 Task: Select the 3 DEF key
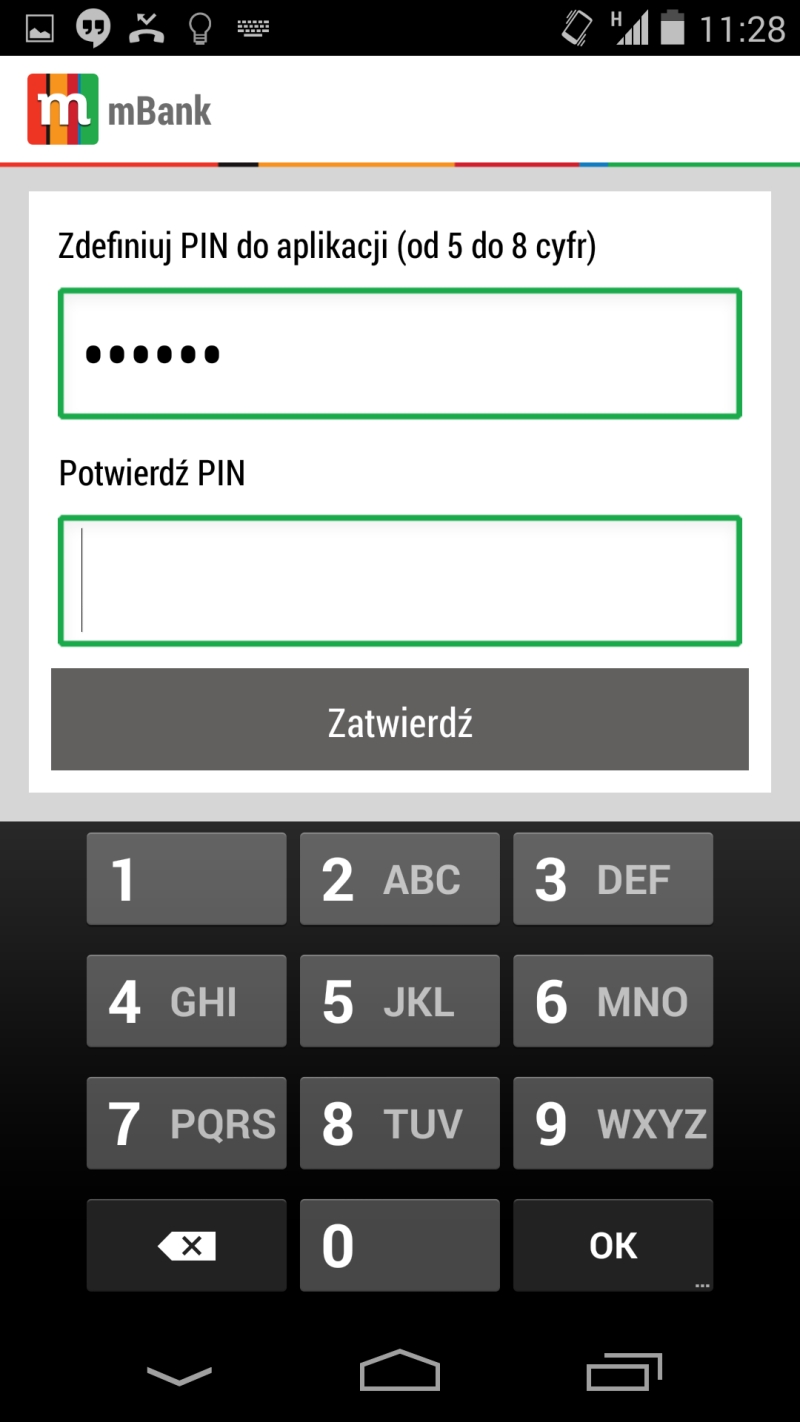point(612,879)
